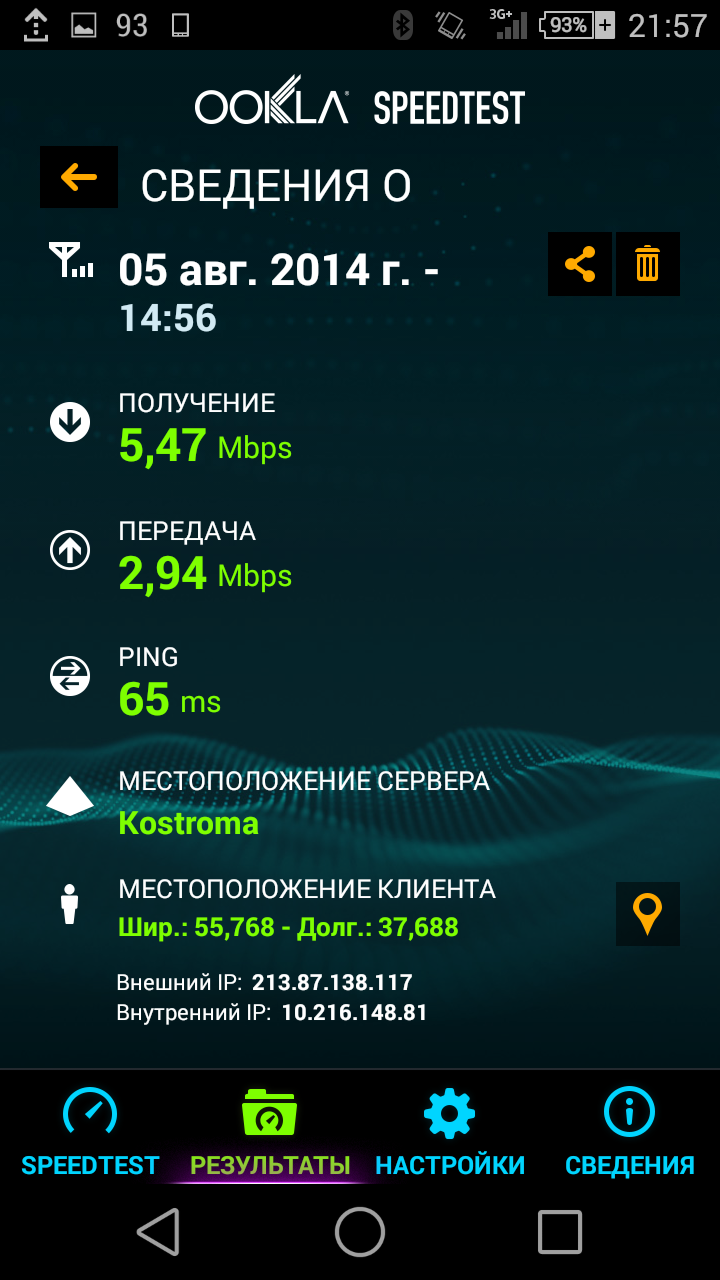The height and width of the screenshot is (1280, 720).
Task: Tap the system home button
Action: 360,1231
